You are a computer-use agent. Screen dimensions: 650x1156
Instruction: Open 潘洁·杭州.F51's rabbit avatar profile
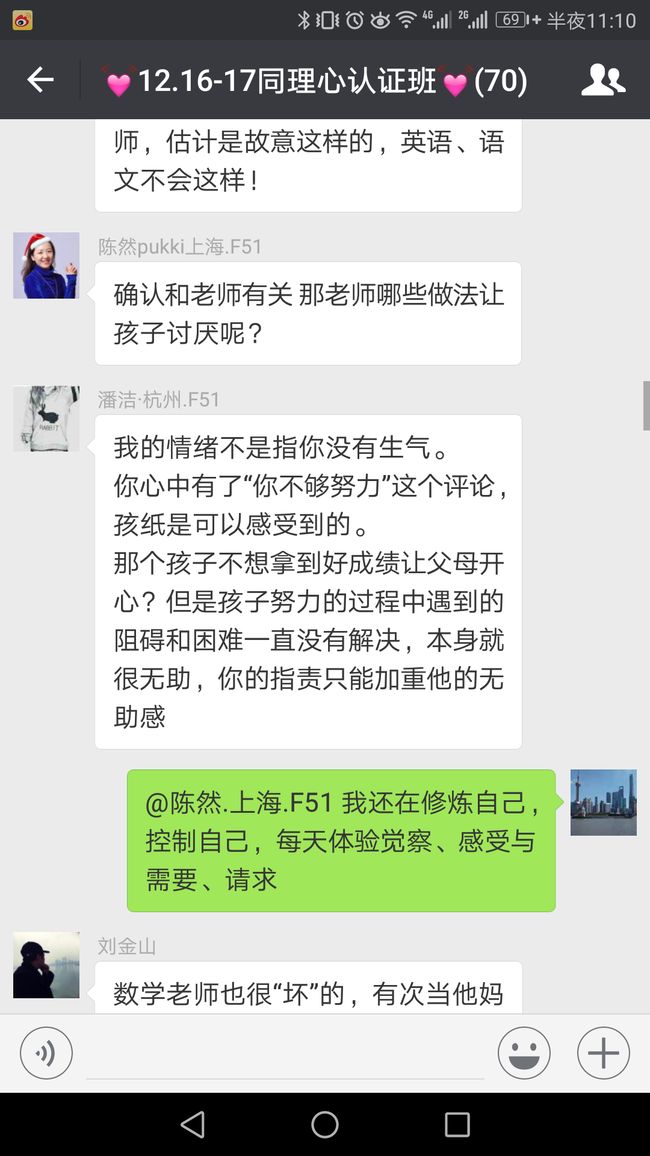tap(46, 419)
